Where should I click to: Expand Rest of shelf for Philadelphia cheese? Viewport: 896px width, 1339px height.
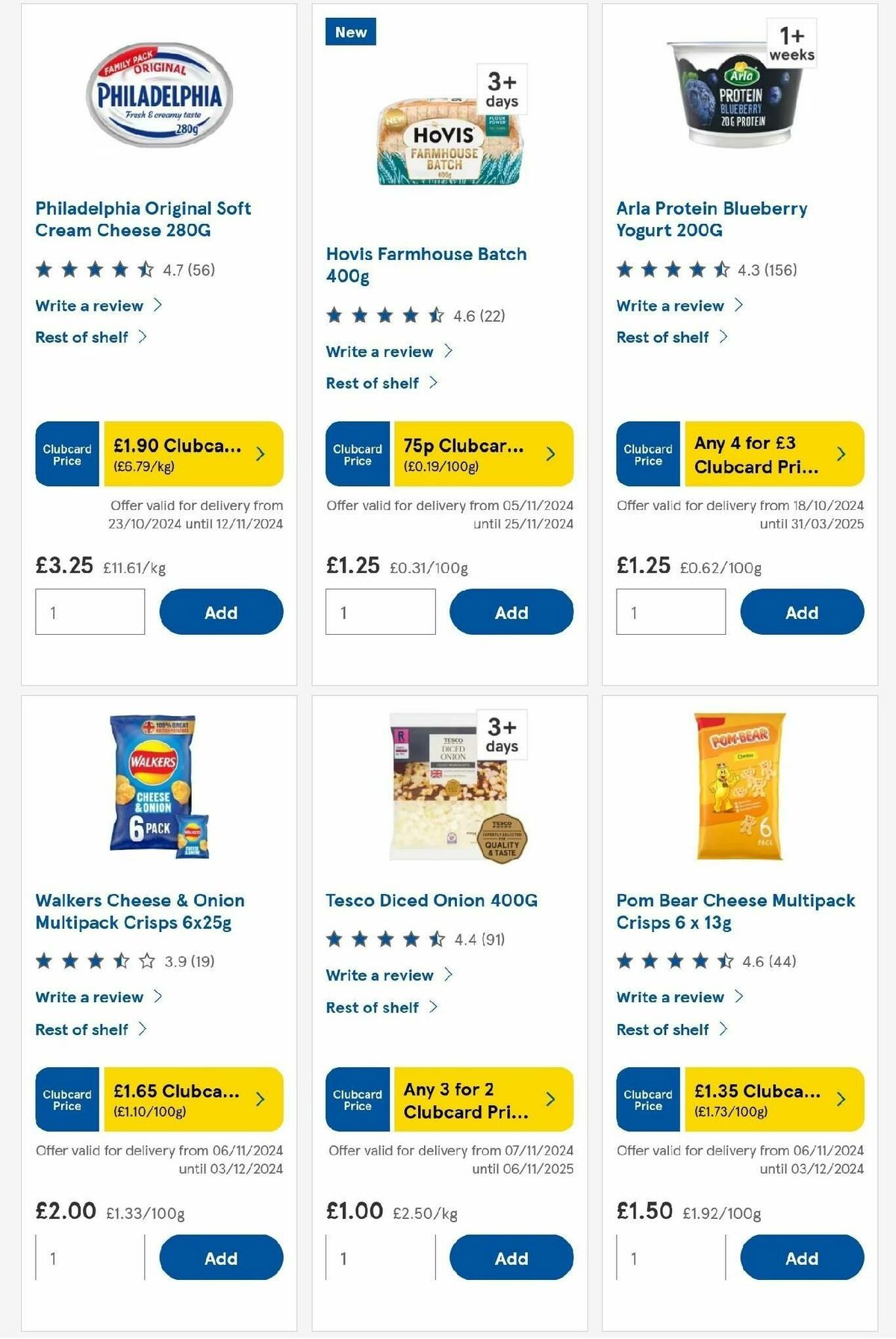(82, 338)
